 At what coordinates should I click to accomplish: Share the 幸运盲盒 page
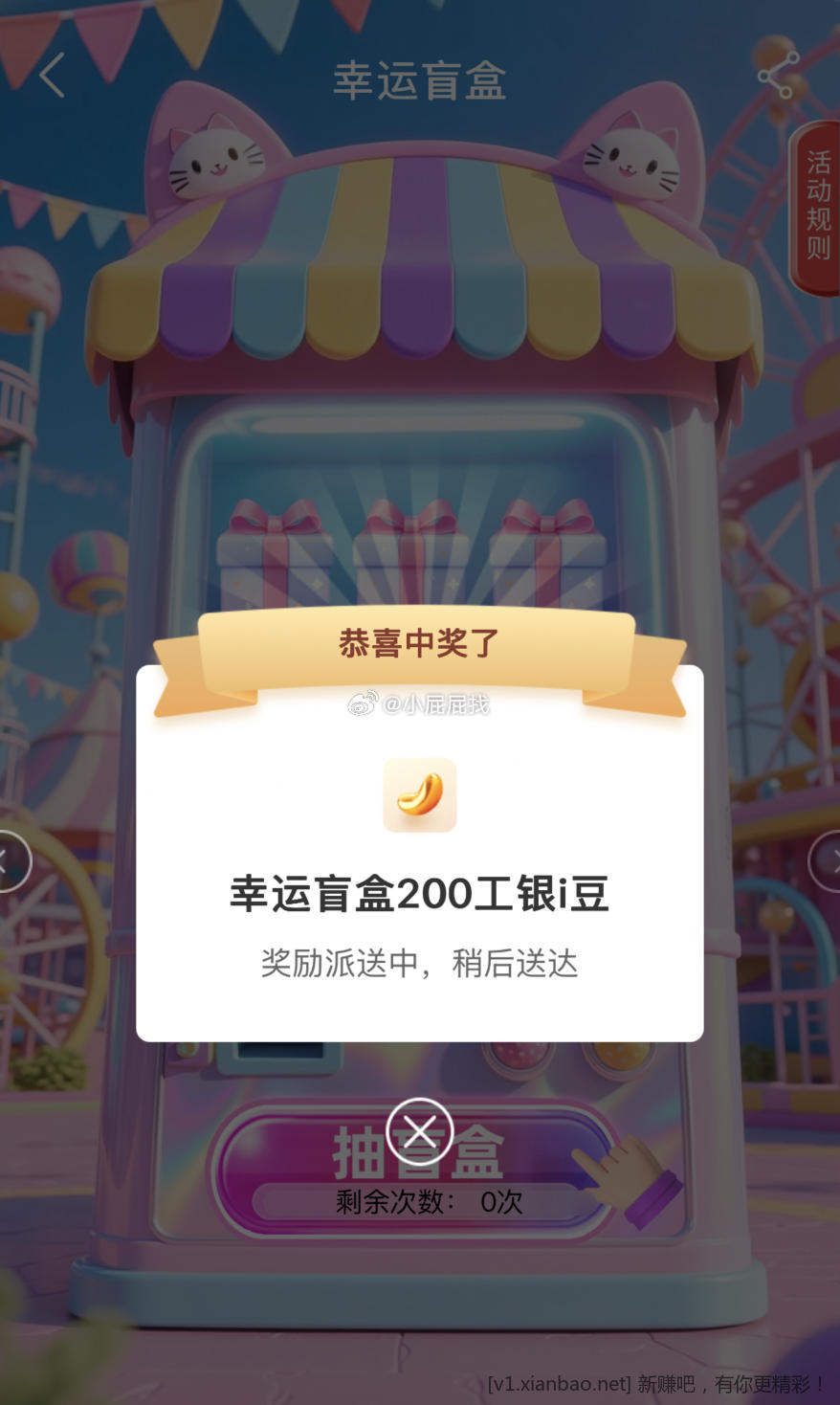[x=778, y=76]
